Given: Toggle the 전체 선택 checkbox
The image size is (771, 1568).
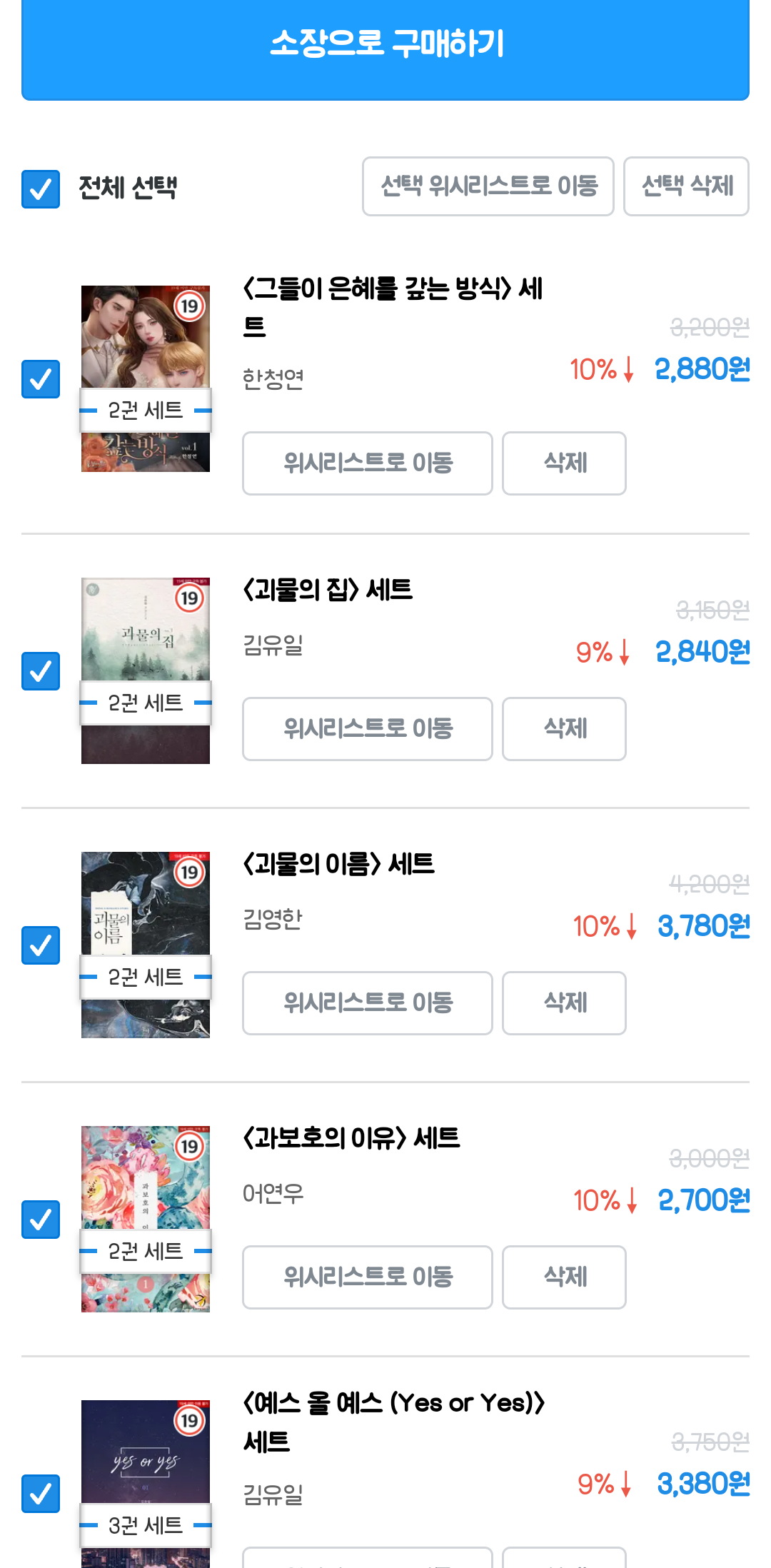Looking at the screenshot, I should (41, 189).
